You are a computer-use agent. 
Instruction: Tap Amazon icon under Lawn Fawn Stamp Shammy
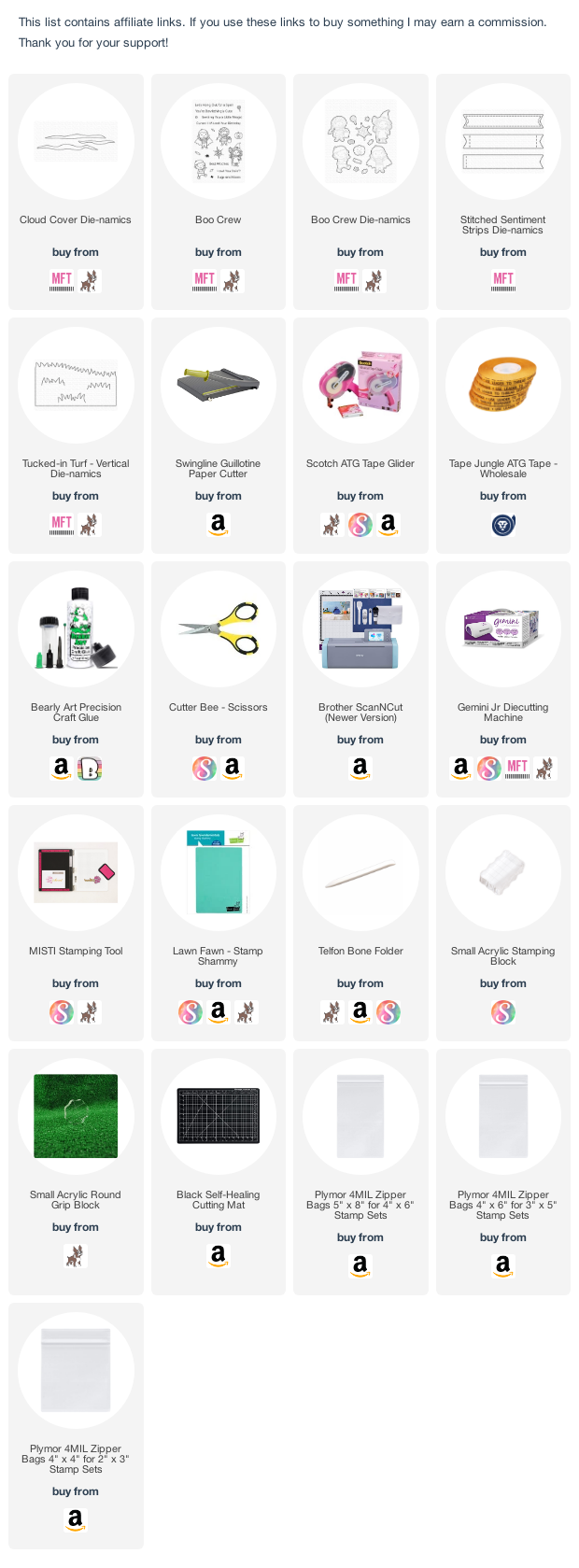point(218,1011)
